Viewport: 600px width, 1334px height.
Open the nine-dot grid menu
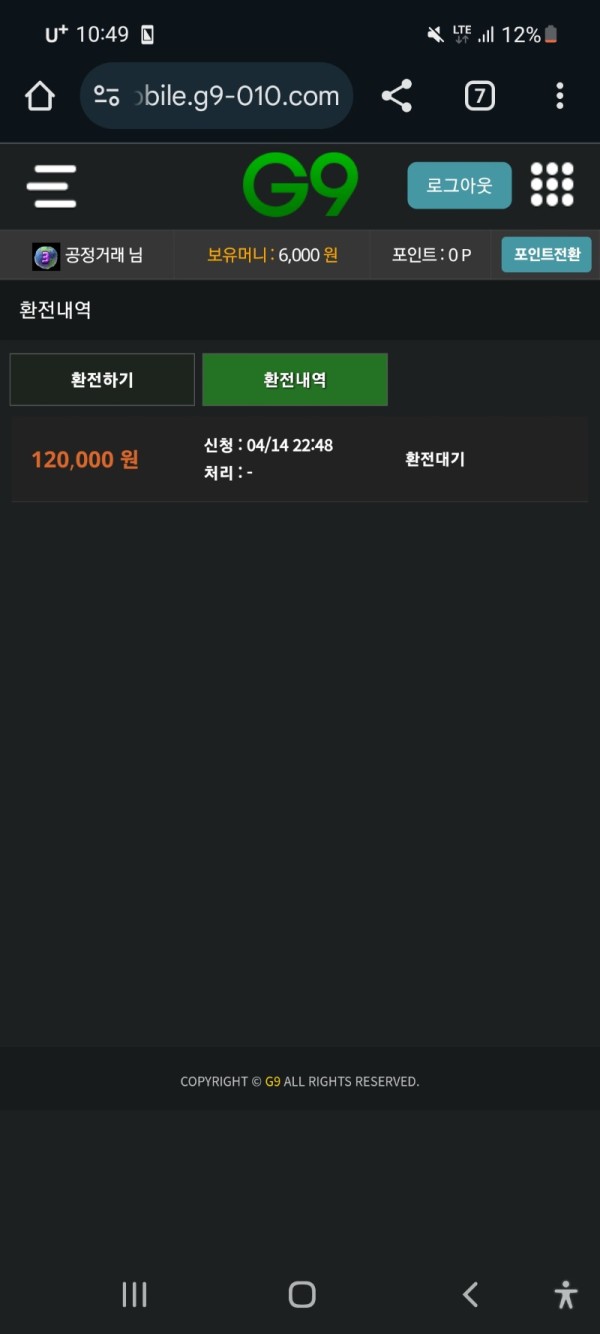tap(552, 185)
